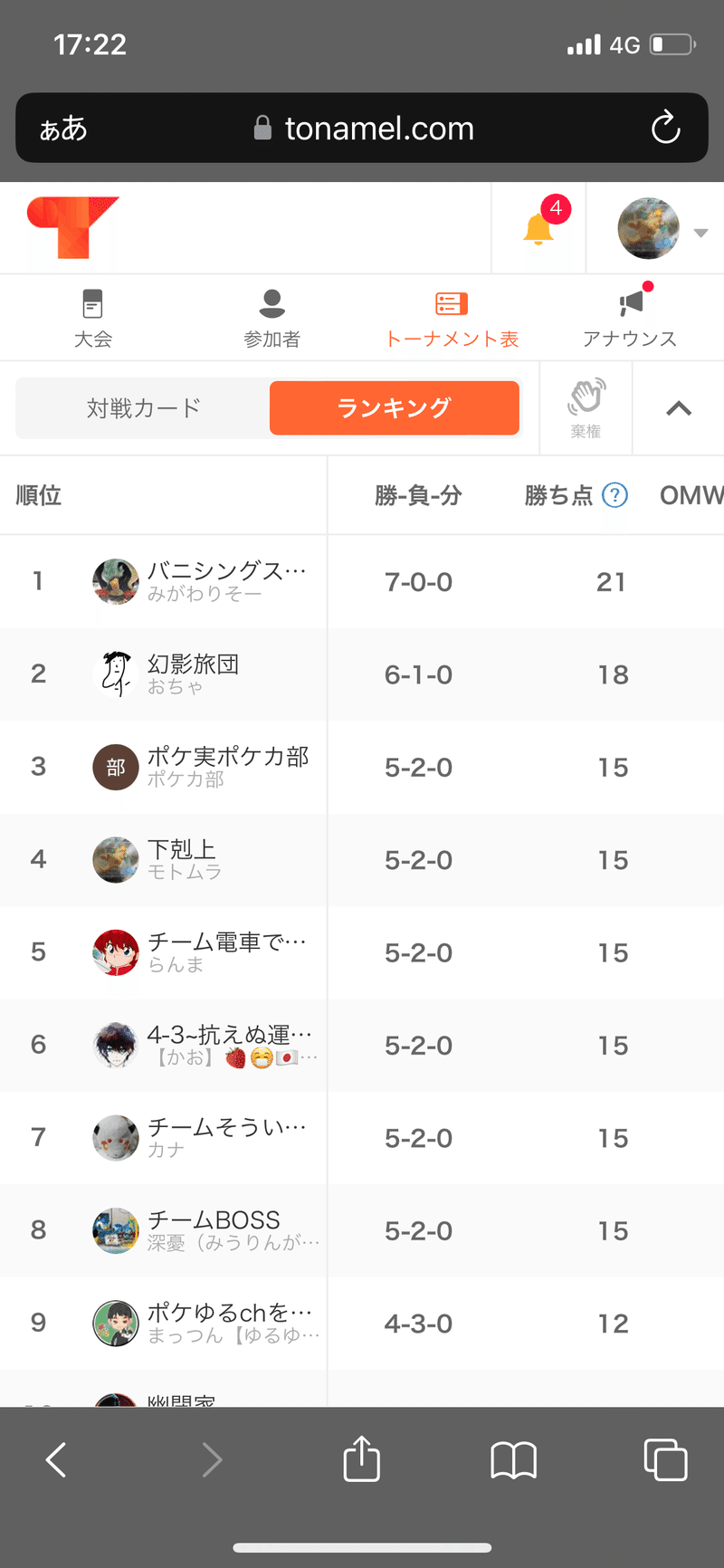The image size is (724, 1568).
Task: Open team 幻影旅団 ranked second
Action: point(193,674)
